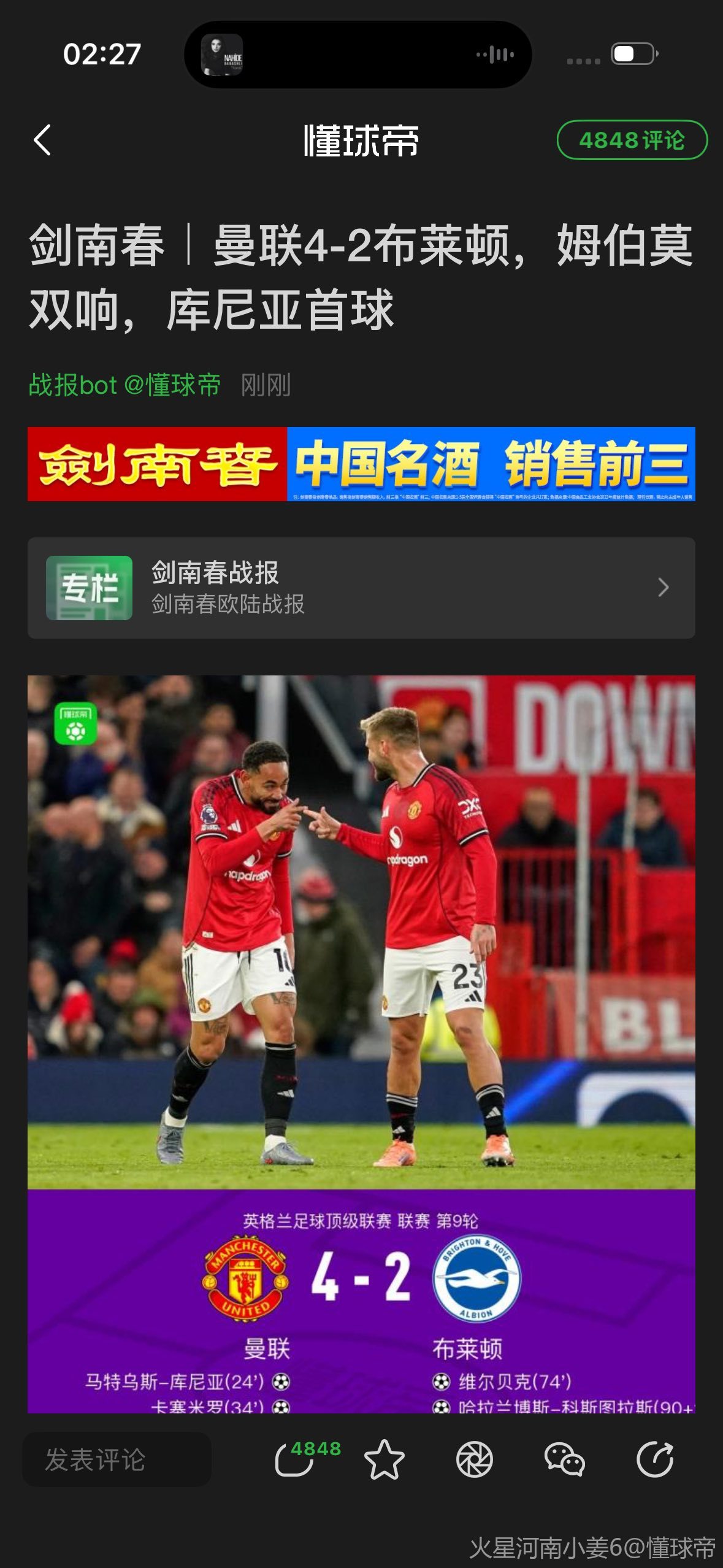This screenshot has width=723, height=1568.
Task: Open the 战报bot @懂球帝 author profile
Action: click(x=124, y=385)
